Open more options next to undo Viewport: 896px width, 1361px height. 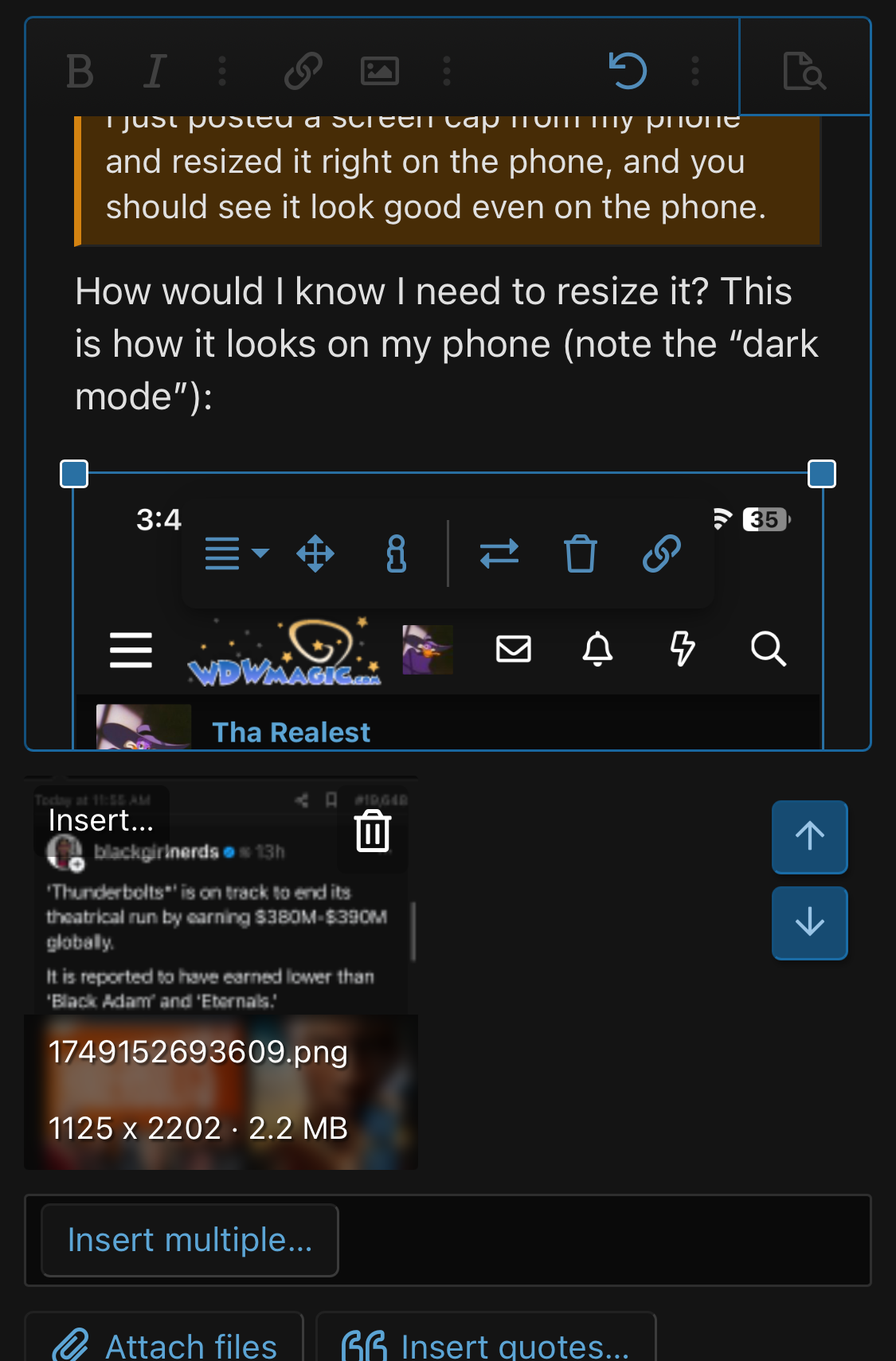pos(695,72)
